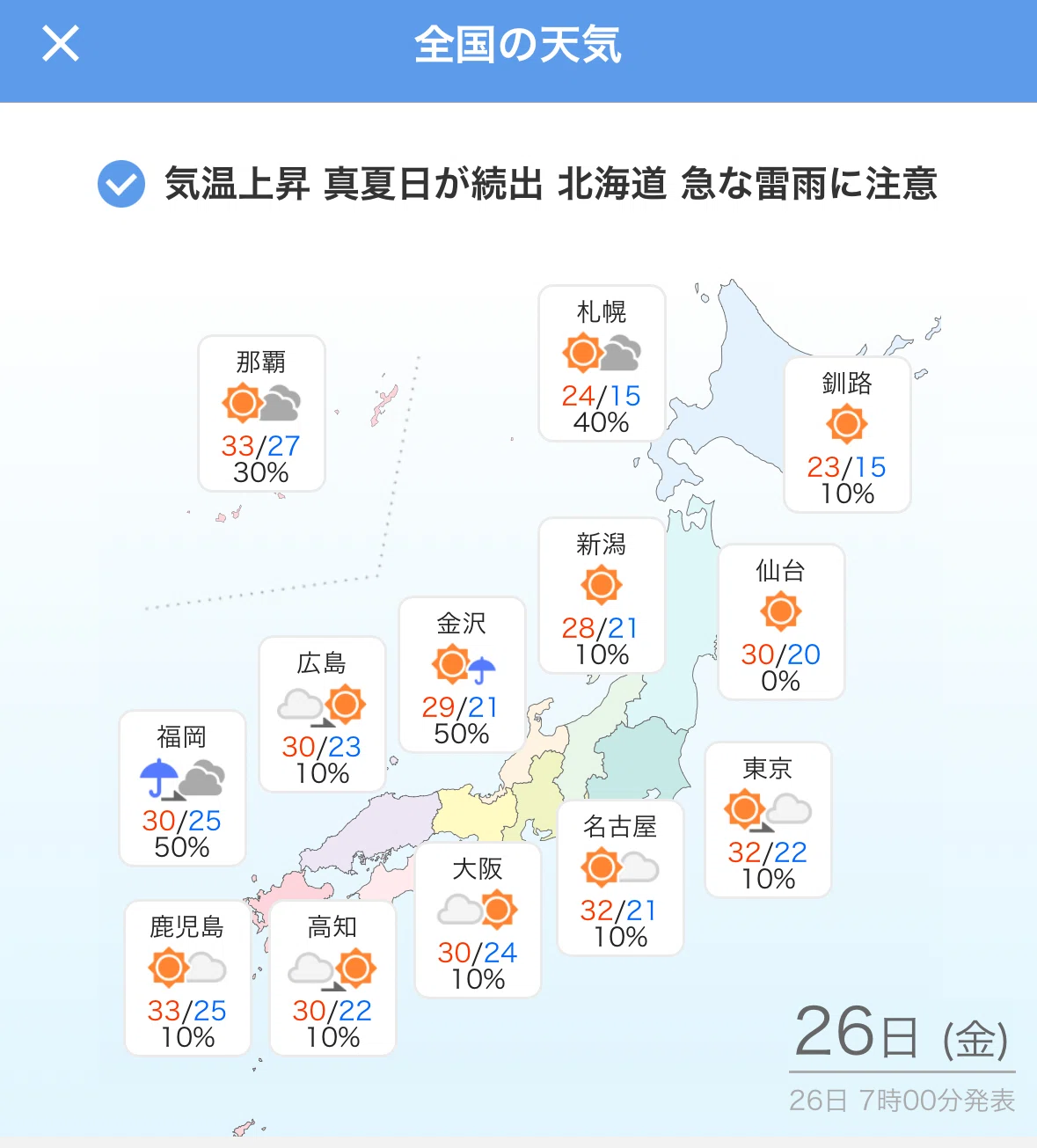
Task: Open the Kagoshima forecast card
Action: point(187,978)
